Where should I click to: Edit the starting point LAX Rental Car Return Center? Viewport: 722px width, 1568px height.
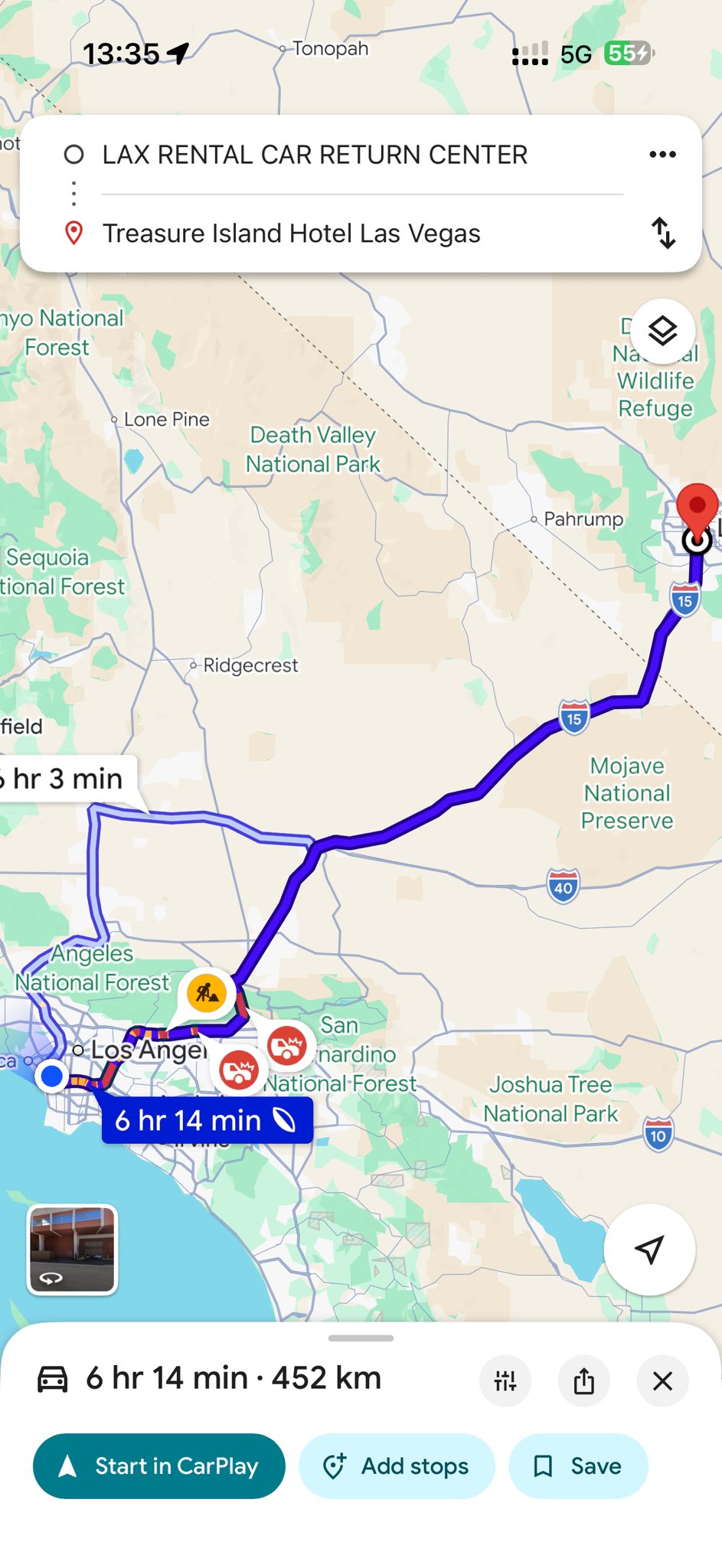click(x=315, y=155)
